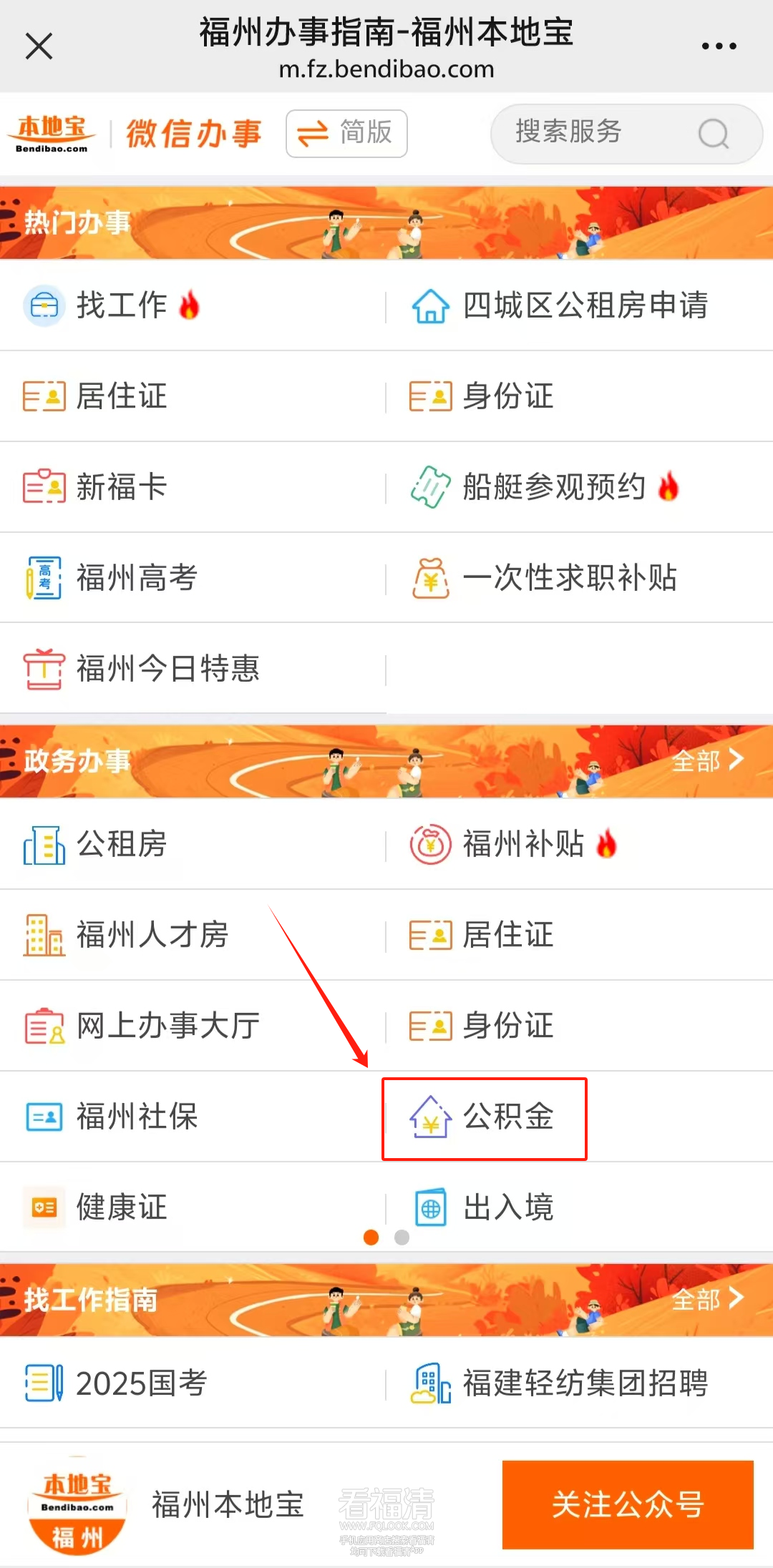773x1568 pixels.
Task: Tap the 关注公众号 button
Action: click(x=627, y=1504)
